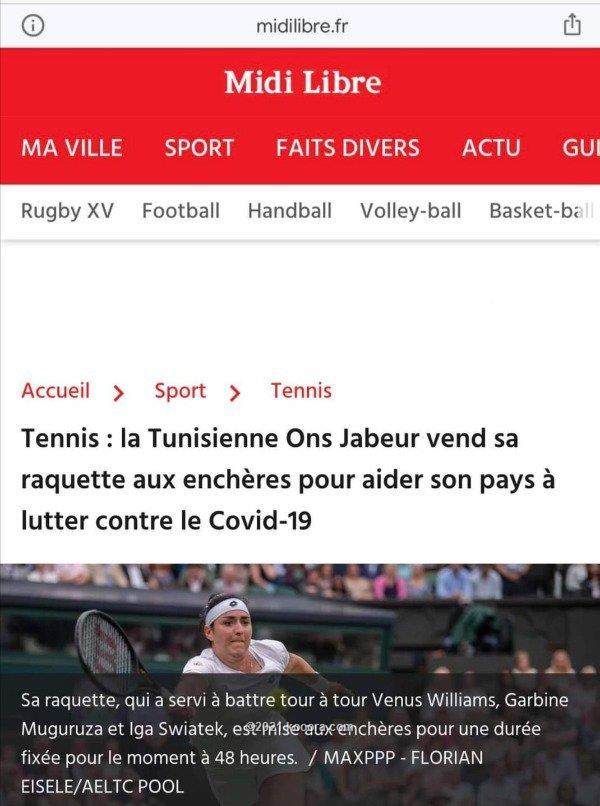Go to the Midi Libre homepage logo
Screen dimensions: 600x806
(302, 82)
